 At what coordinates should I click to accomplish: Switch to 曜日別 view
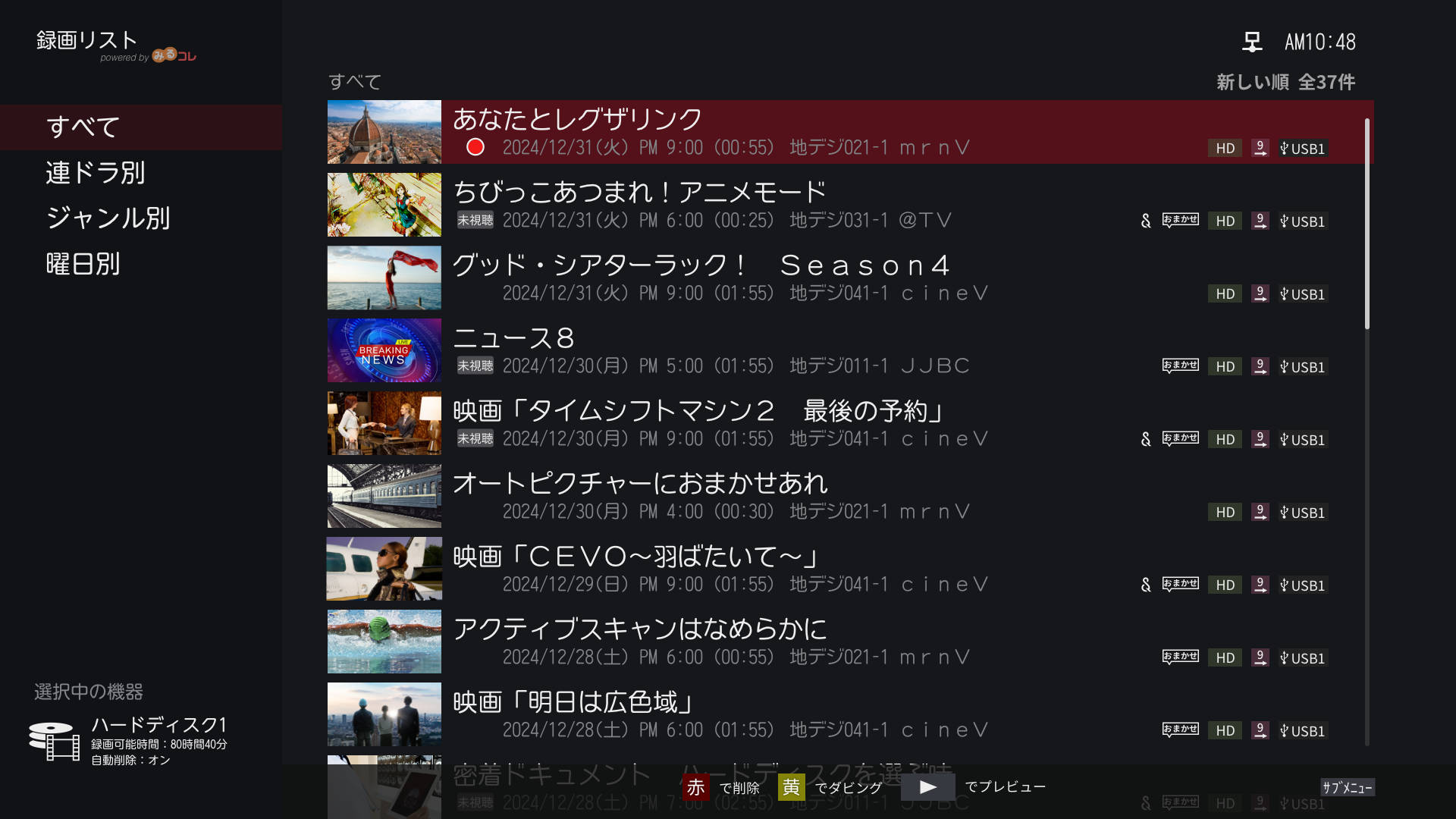tap(83, 264)
